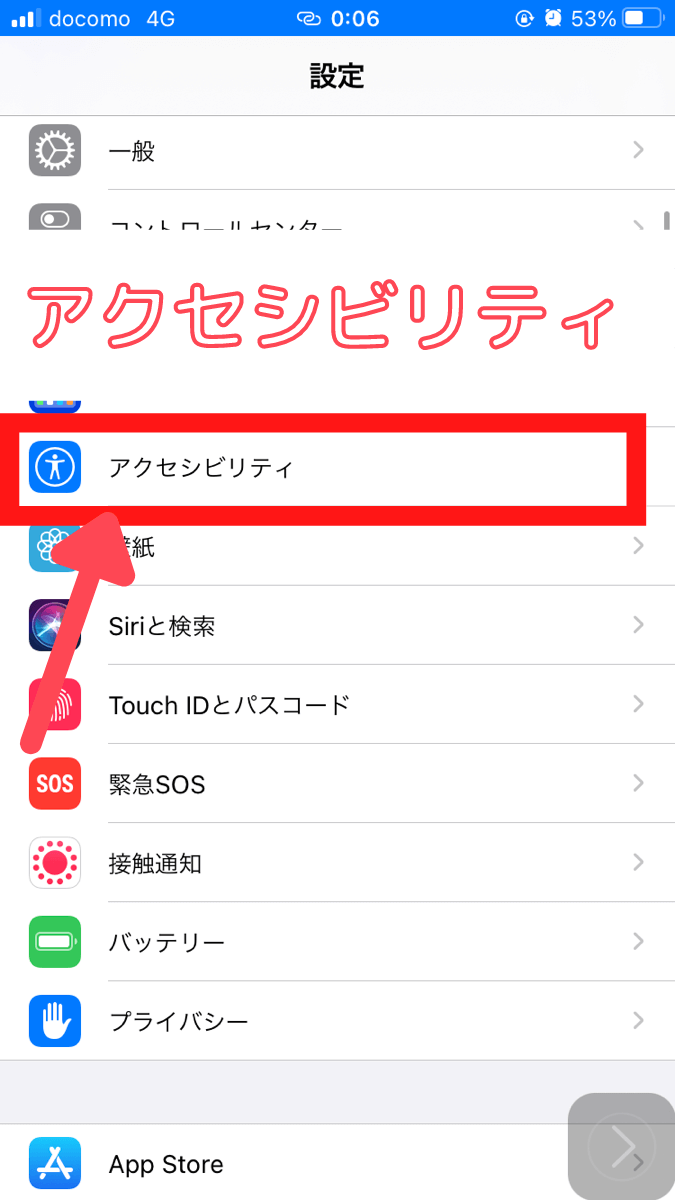Open プライバシー settings
The height and width of the screenshot is (1200, 675).
(337, 1021)
